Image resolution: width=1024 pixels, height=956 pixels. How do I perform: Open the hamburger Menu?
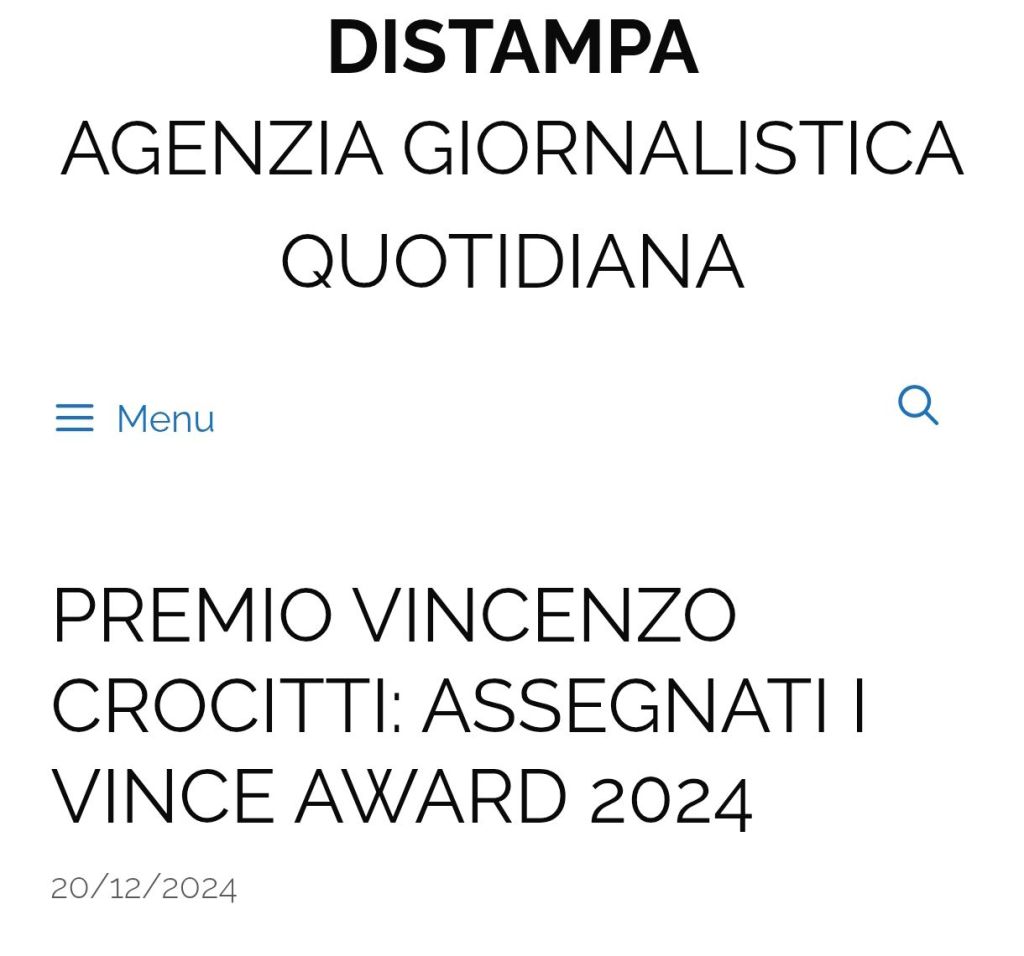[135, 418]
